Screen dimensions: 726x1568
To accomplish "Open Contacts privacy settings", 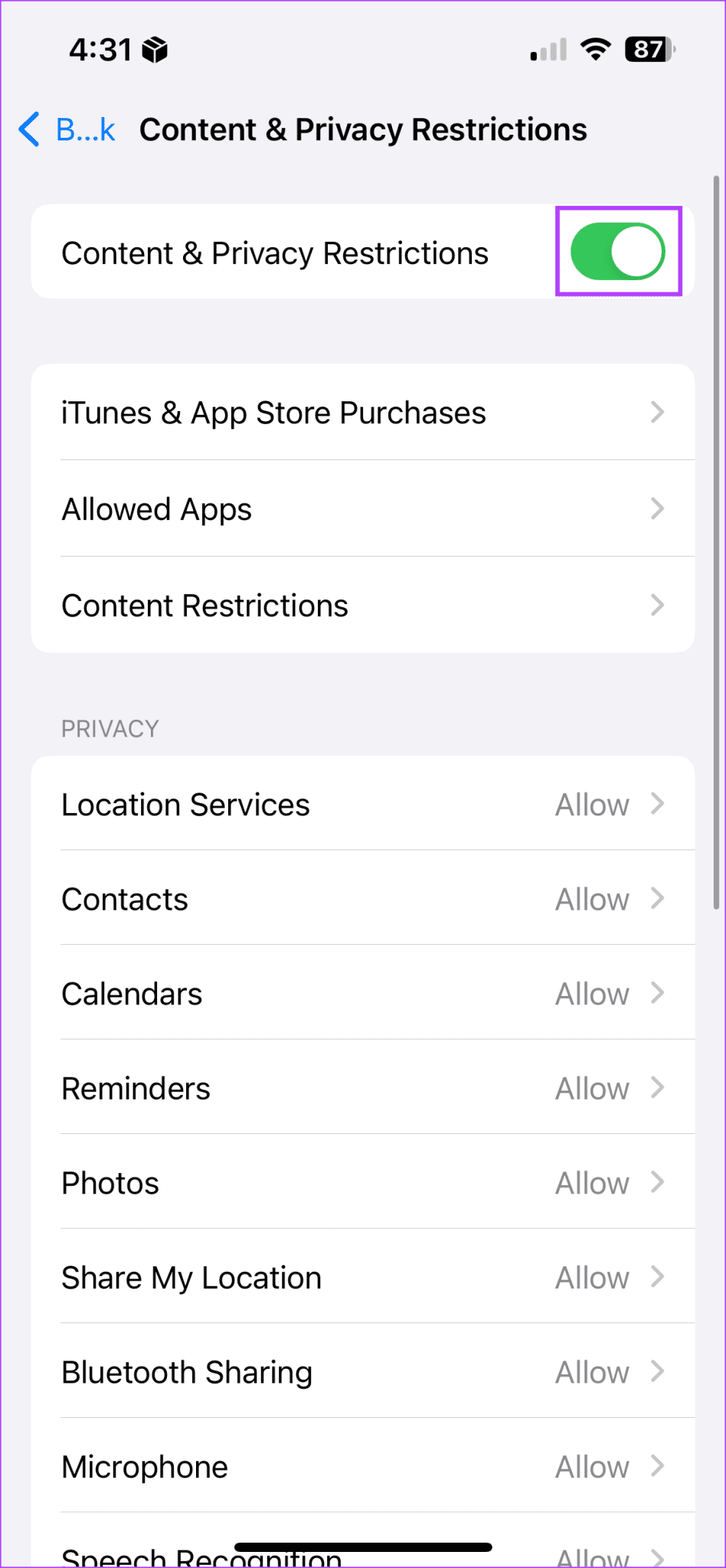I will tap(363, 899).
